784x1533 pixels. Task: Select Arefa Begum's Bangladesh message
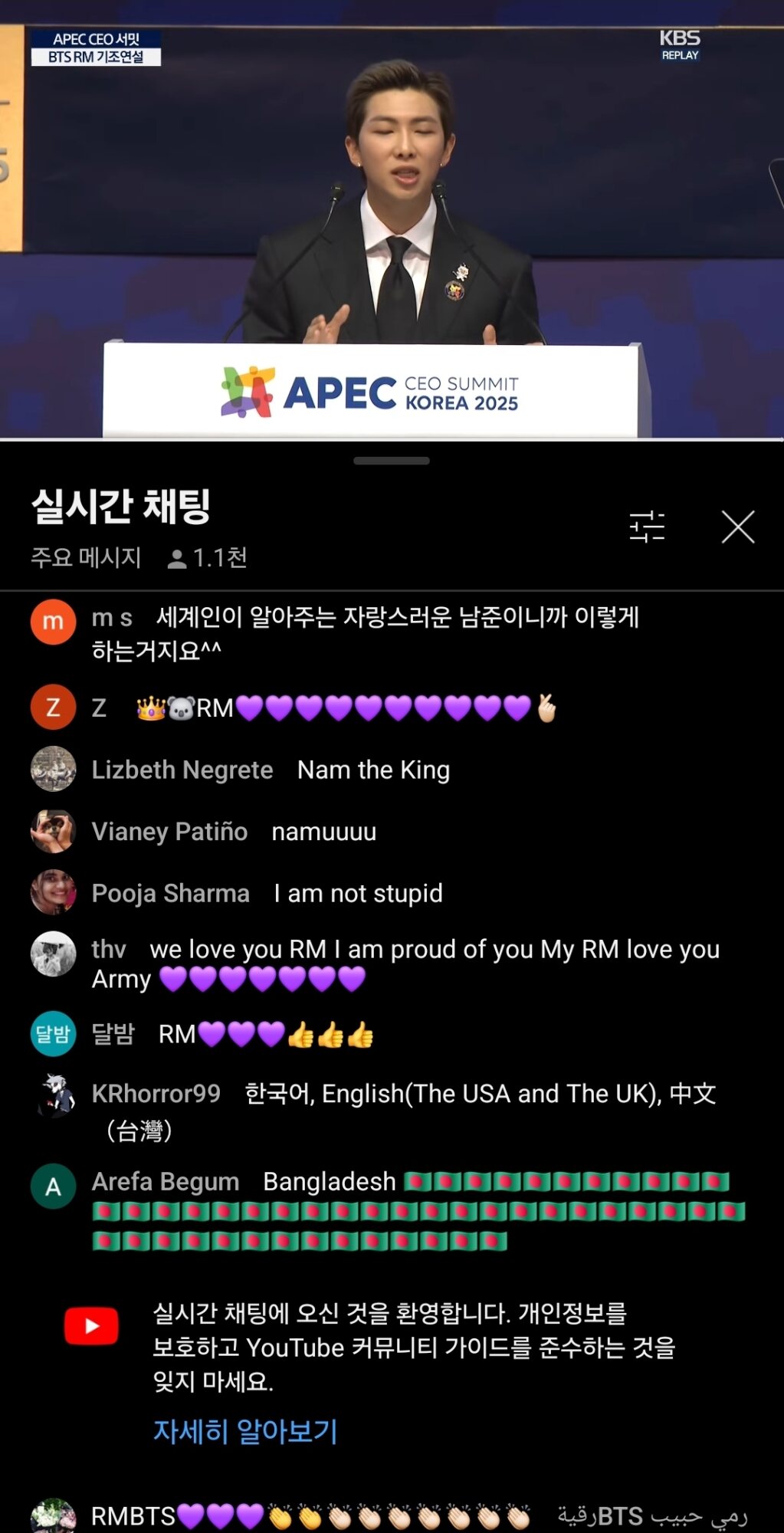coord(418,1210)
